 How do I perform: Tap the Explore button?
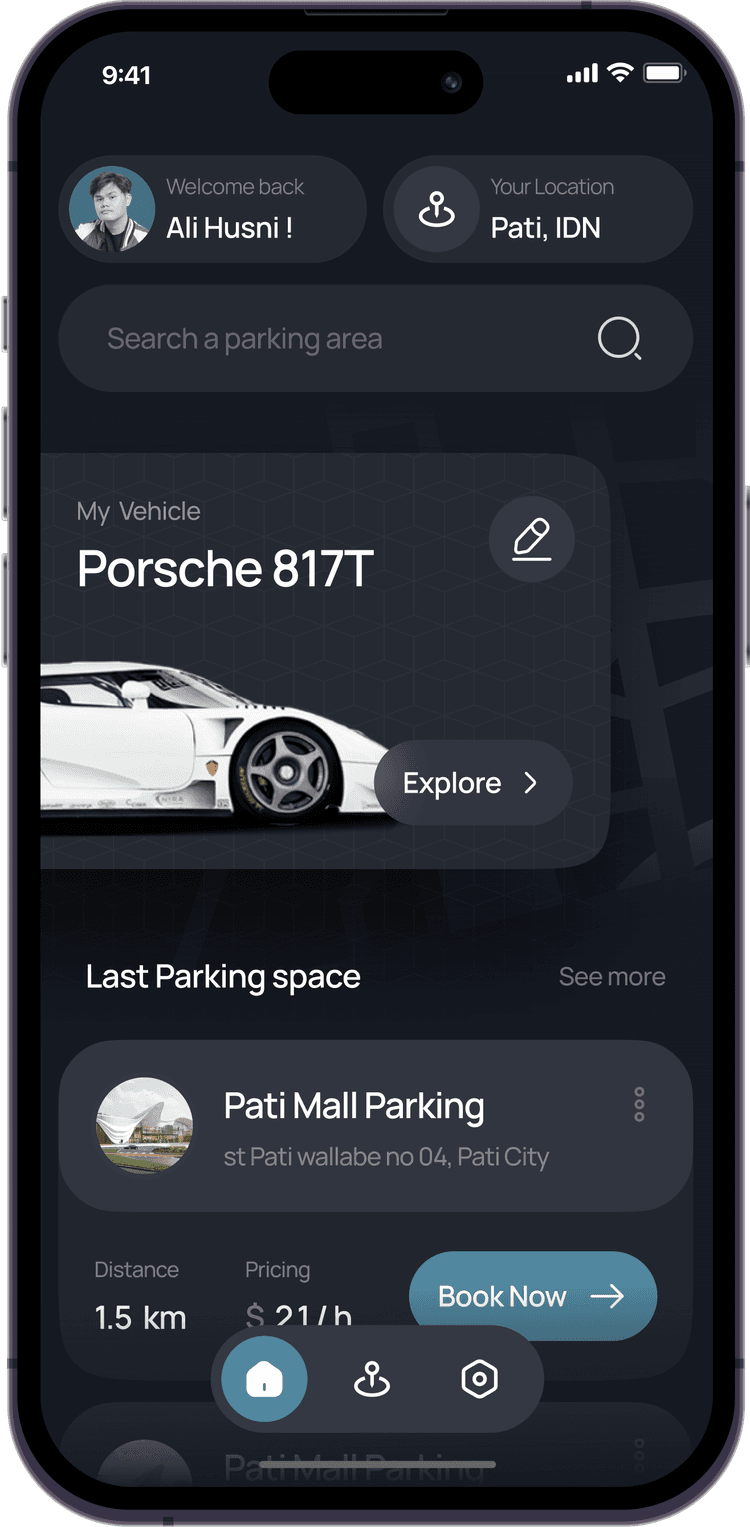click(x=473, y=783)
